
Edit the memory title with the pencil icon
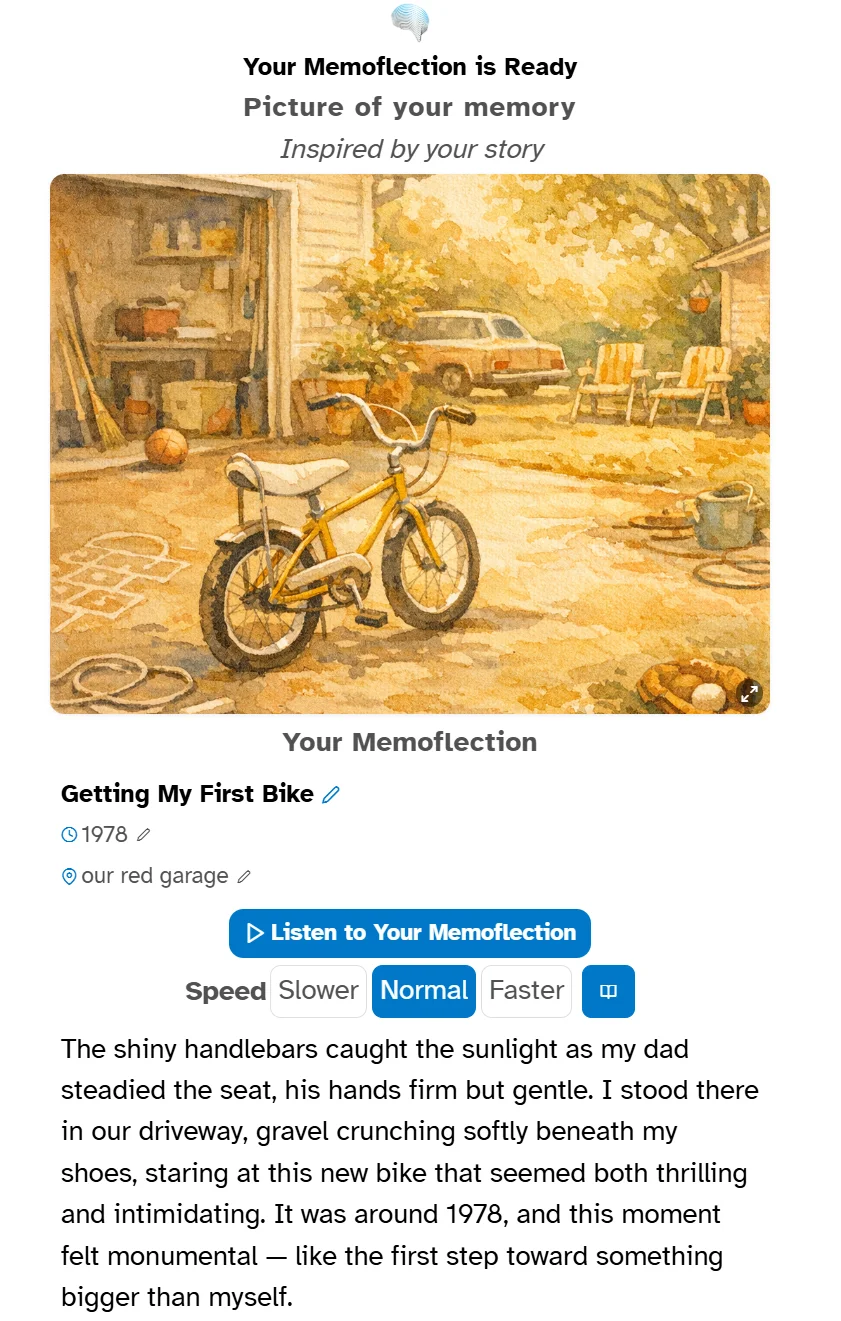coord(330,794)
